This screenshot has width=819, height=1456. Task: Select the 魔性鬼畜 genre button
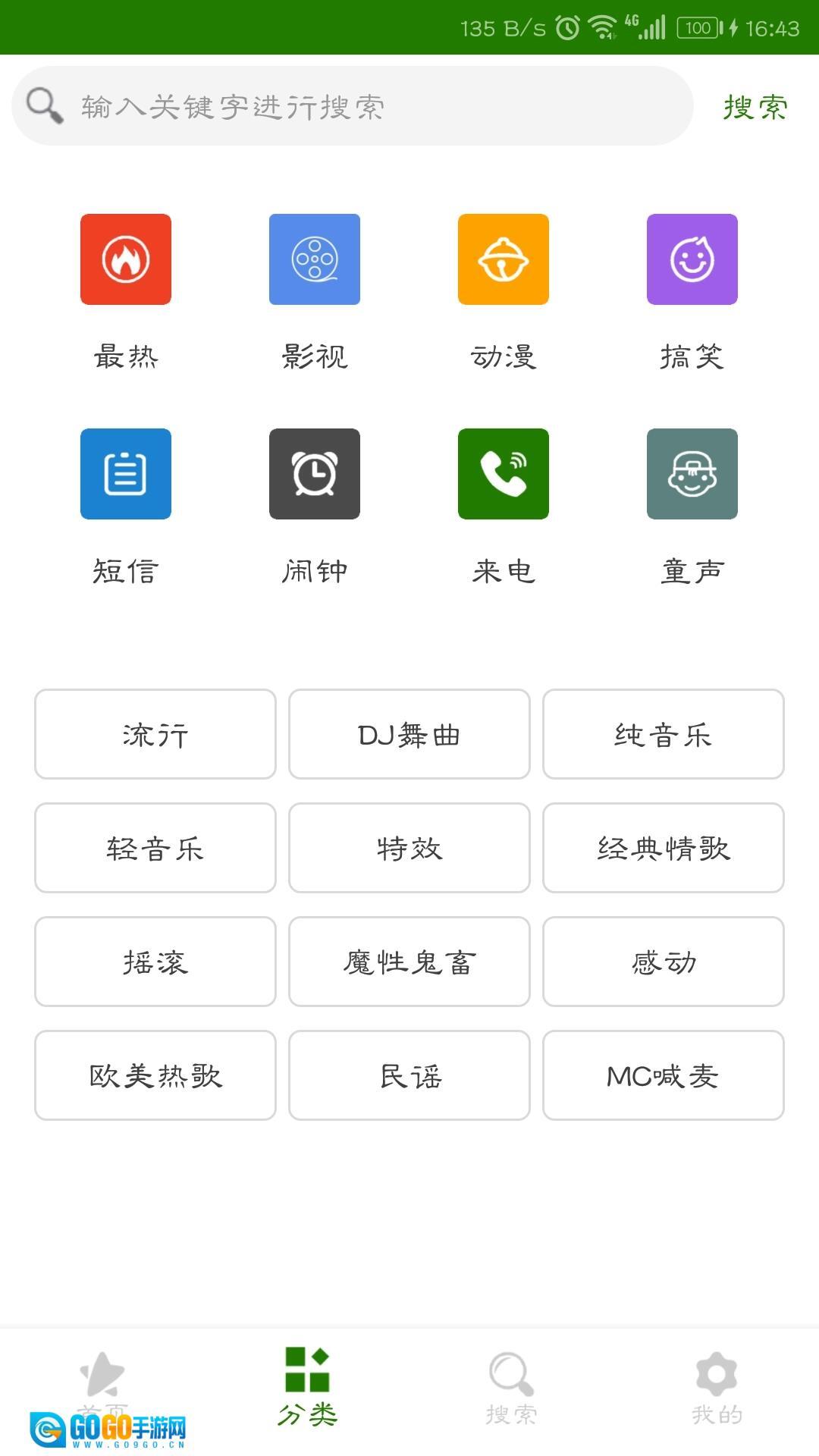[x=409, y=962]
